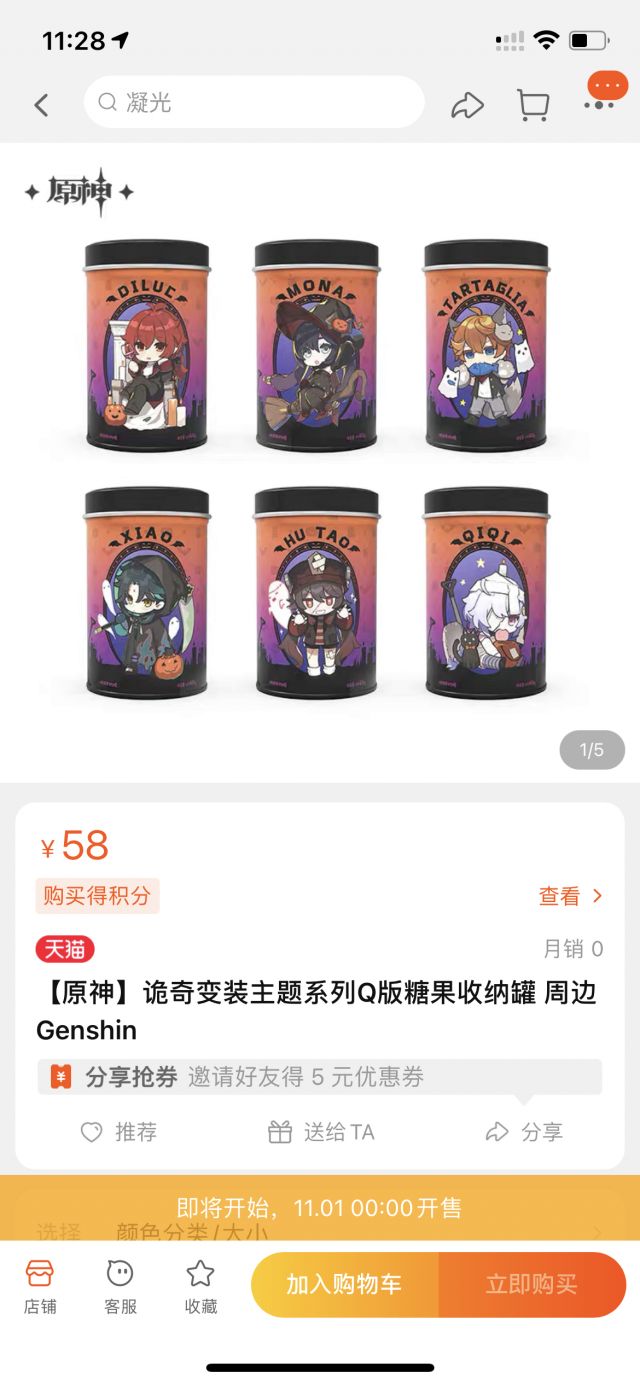Share this product from the top bar
Viewport: 640px width, 1385px height.
point(467,105)
